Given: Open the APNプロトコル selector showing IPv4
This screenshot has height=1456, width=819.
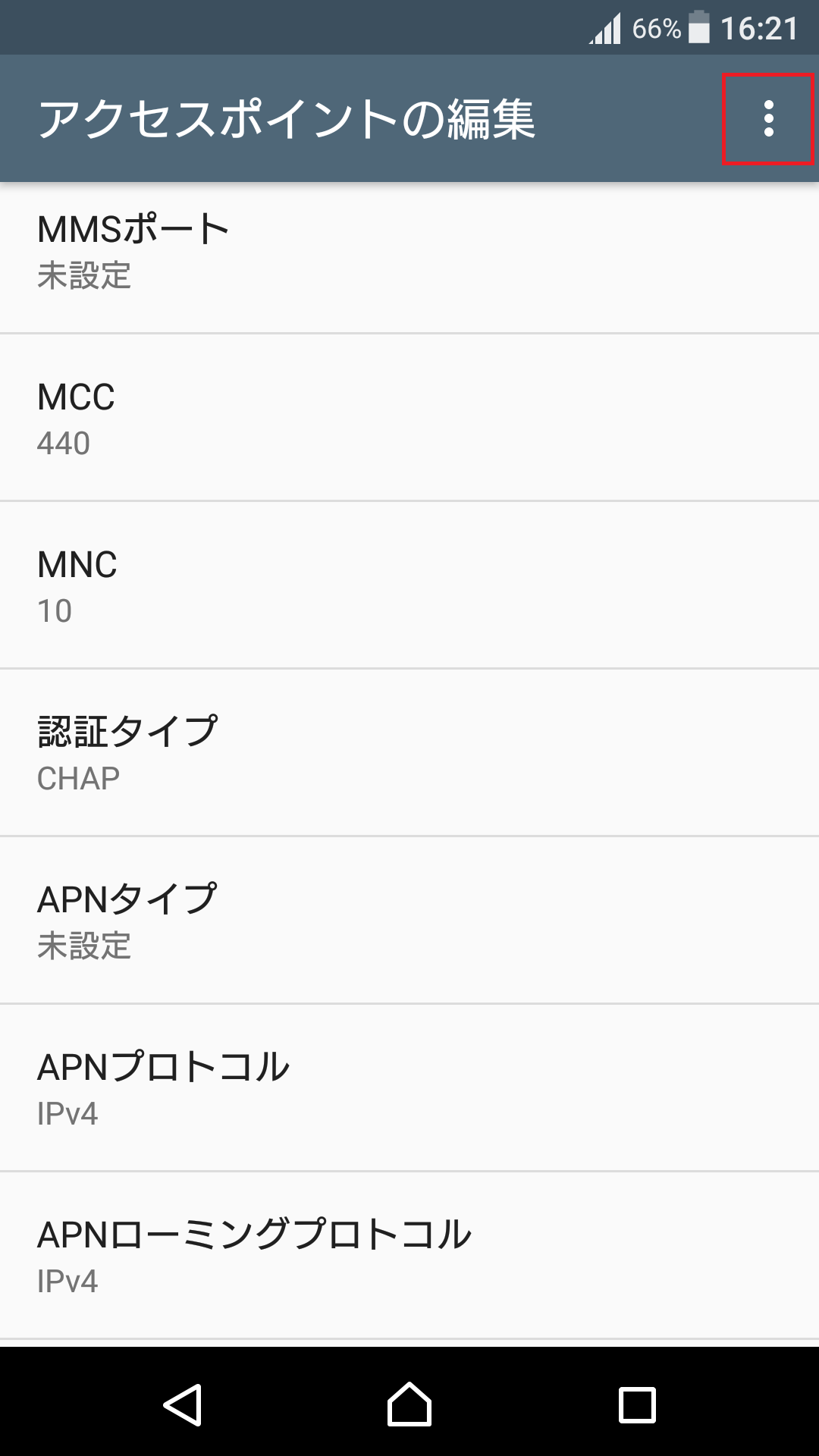Looking at the screenshot, I should [x=409, y=1086].
